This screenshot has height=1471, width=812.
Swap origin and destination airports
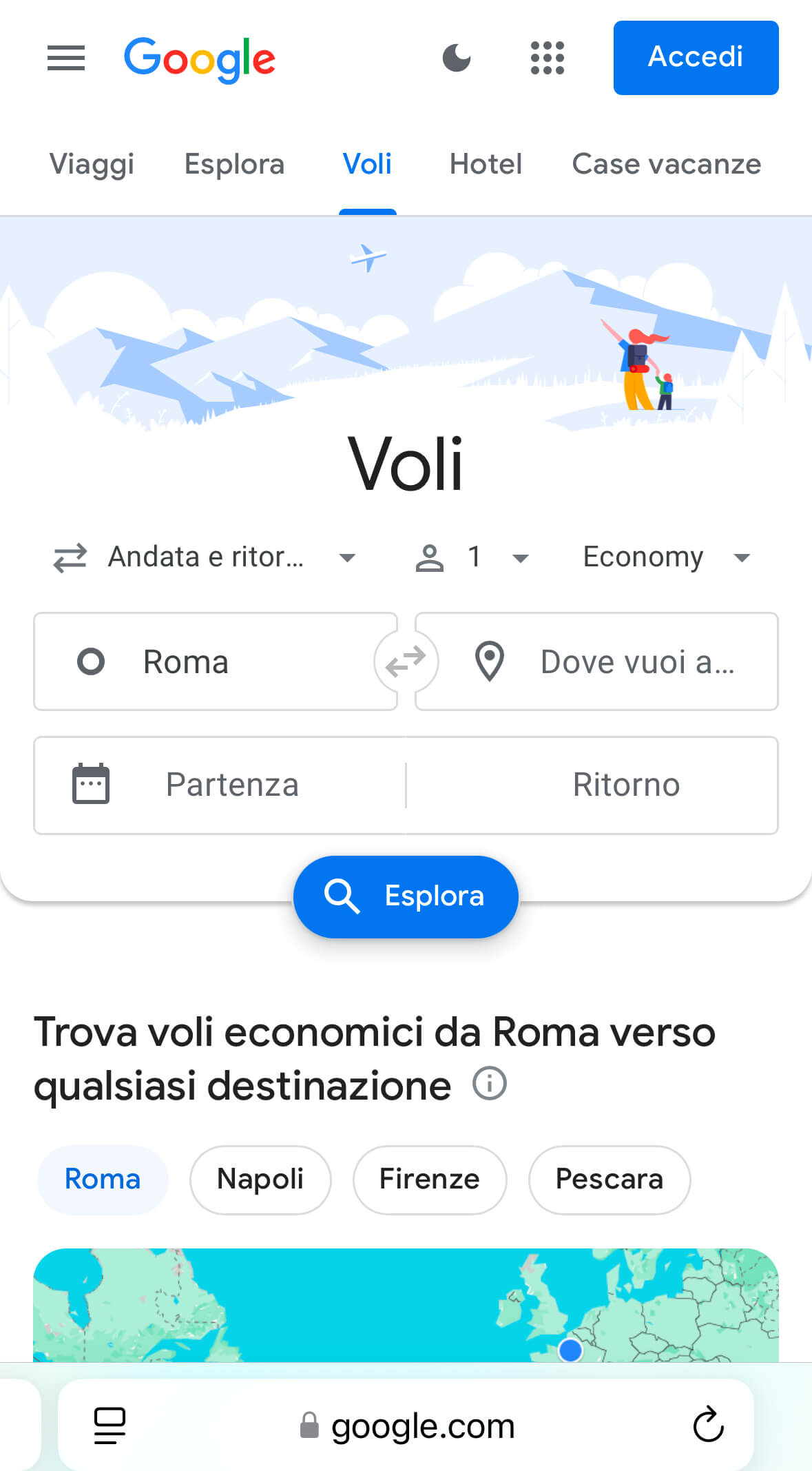406,661
